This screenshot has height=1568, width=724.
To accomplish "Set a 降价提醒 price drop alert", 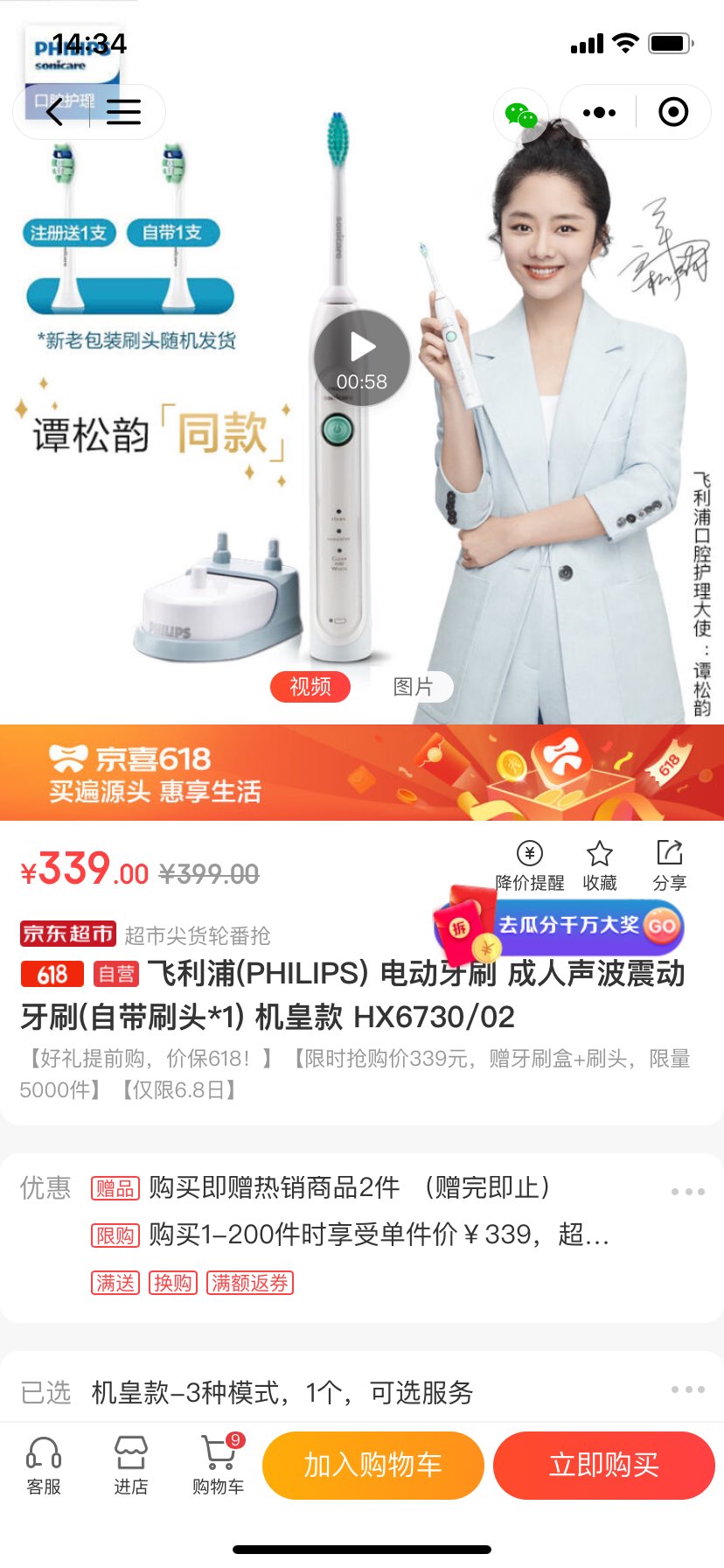I will [530, 865].
